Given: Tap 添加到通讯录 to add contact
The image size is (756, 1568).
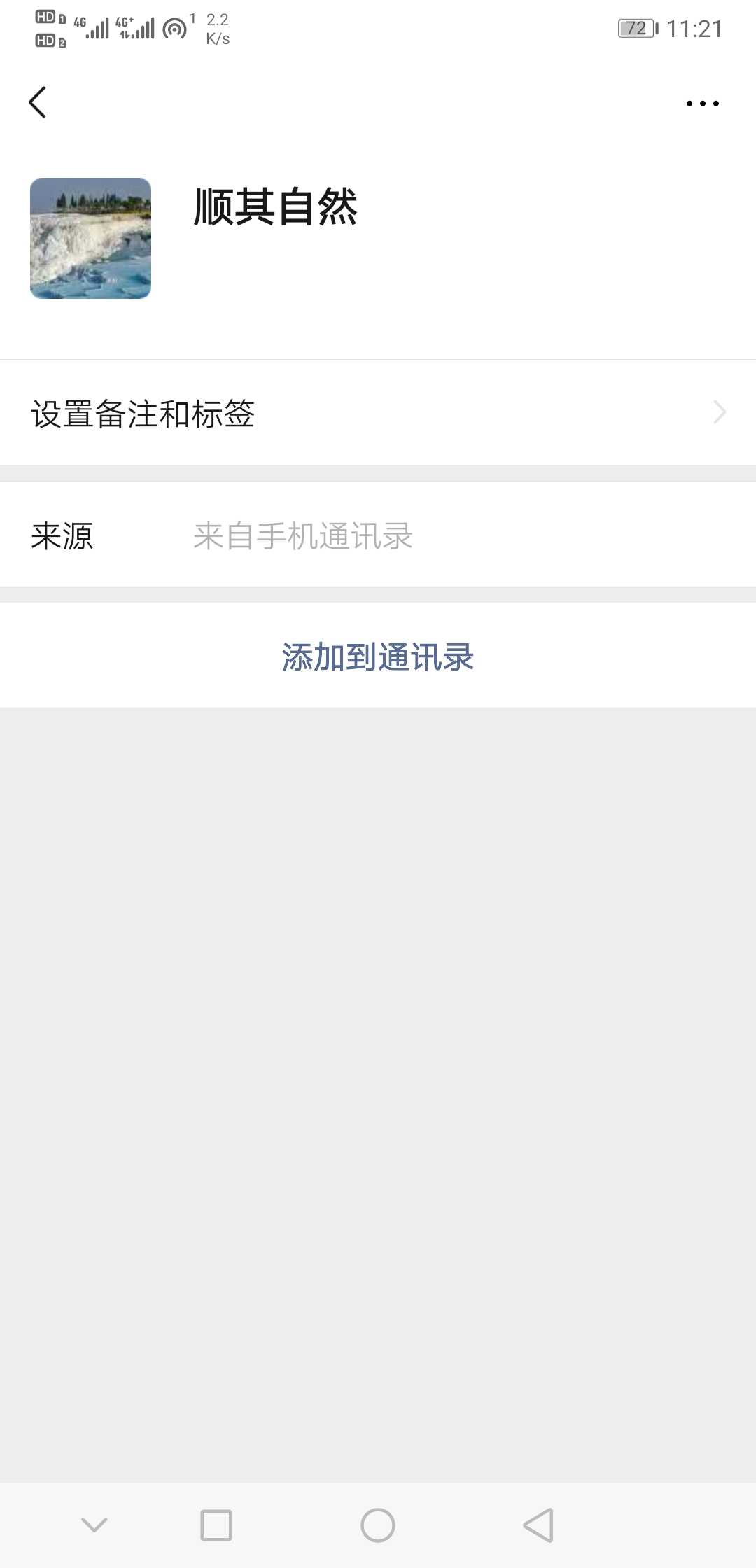Looking at the screenshot, I should point(378,656).
